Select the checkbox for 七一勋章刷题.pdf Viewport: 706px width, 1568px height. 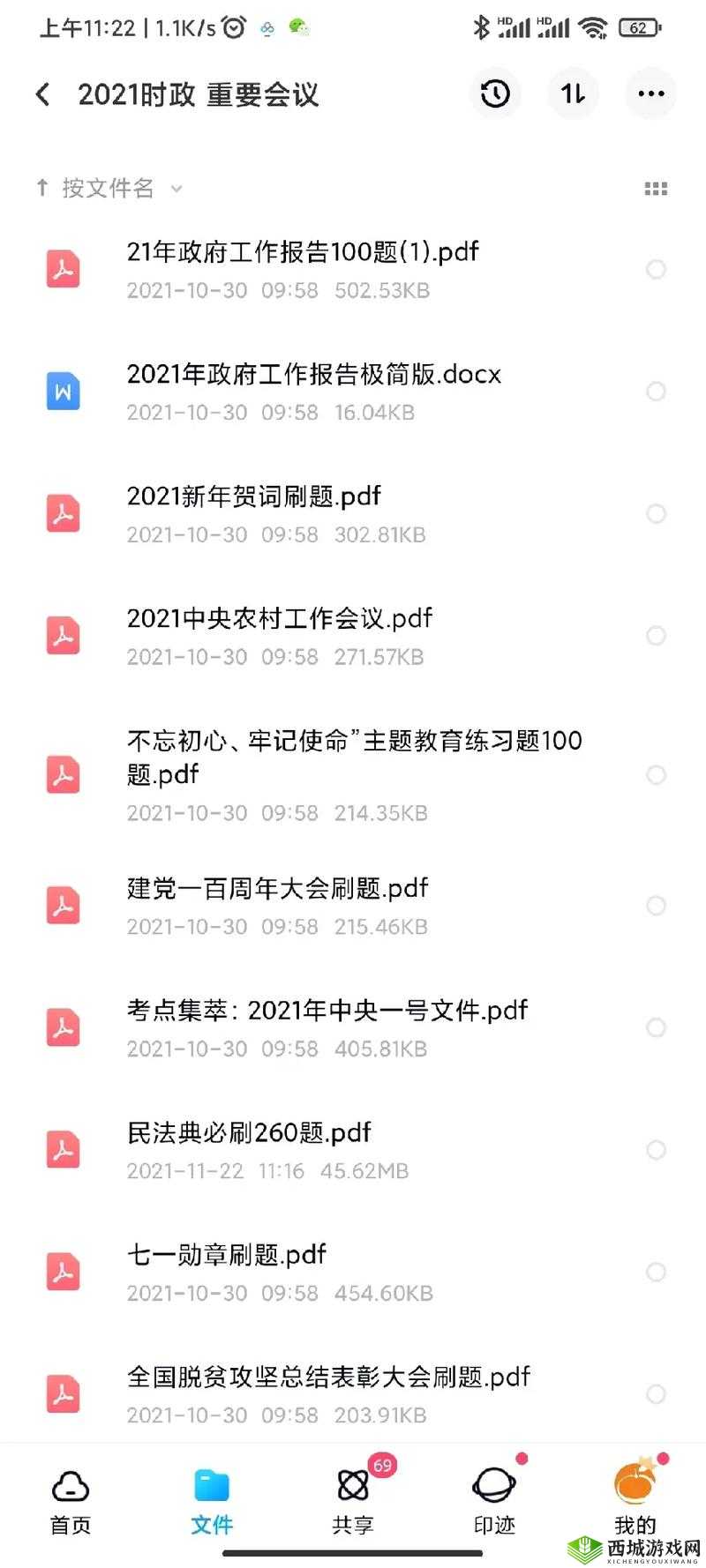[657, 1273]
